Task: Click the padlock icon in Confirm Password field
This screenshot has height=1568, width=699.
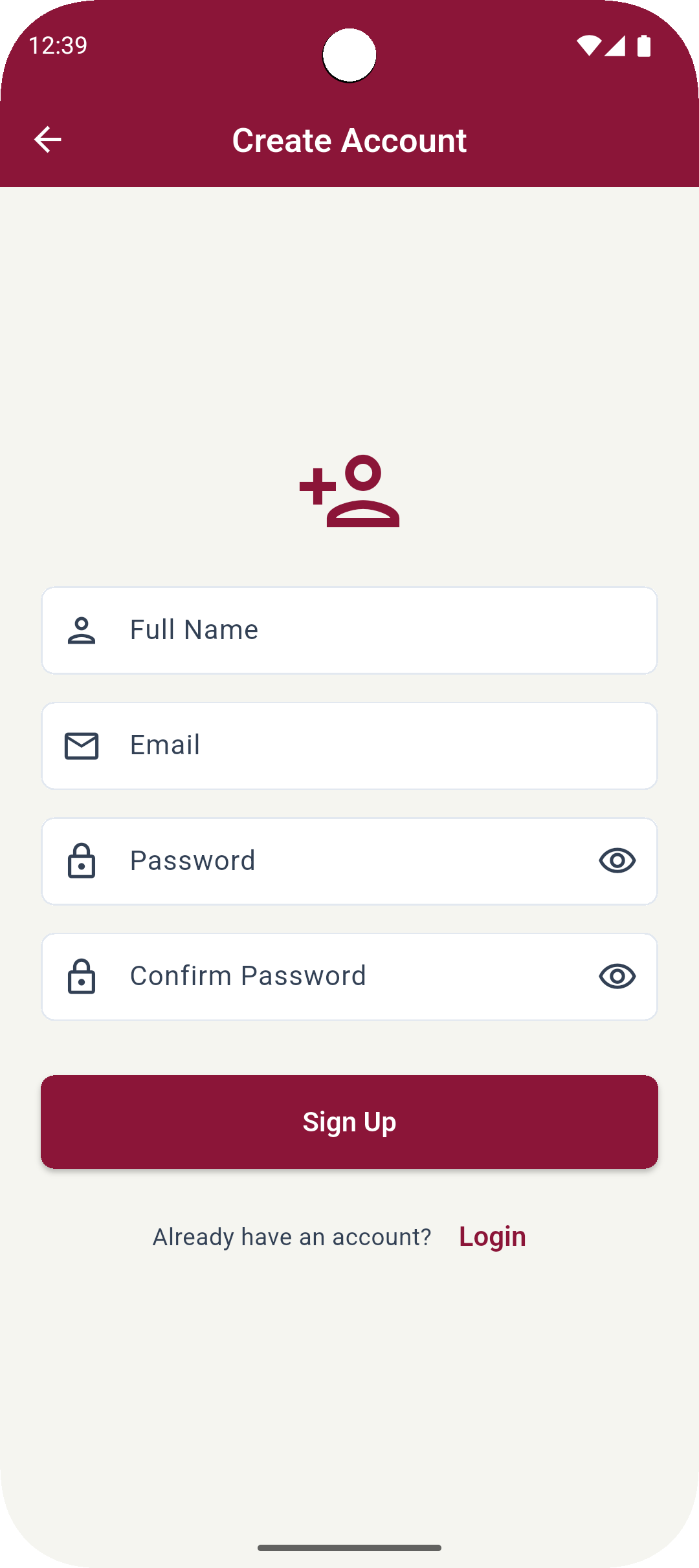Action: [80, 975]
